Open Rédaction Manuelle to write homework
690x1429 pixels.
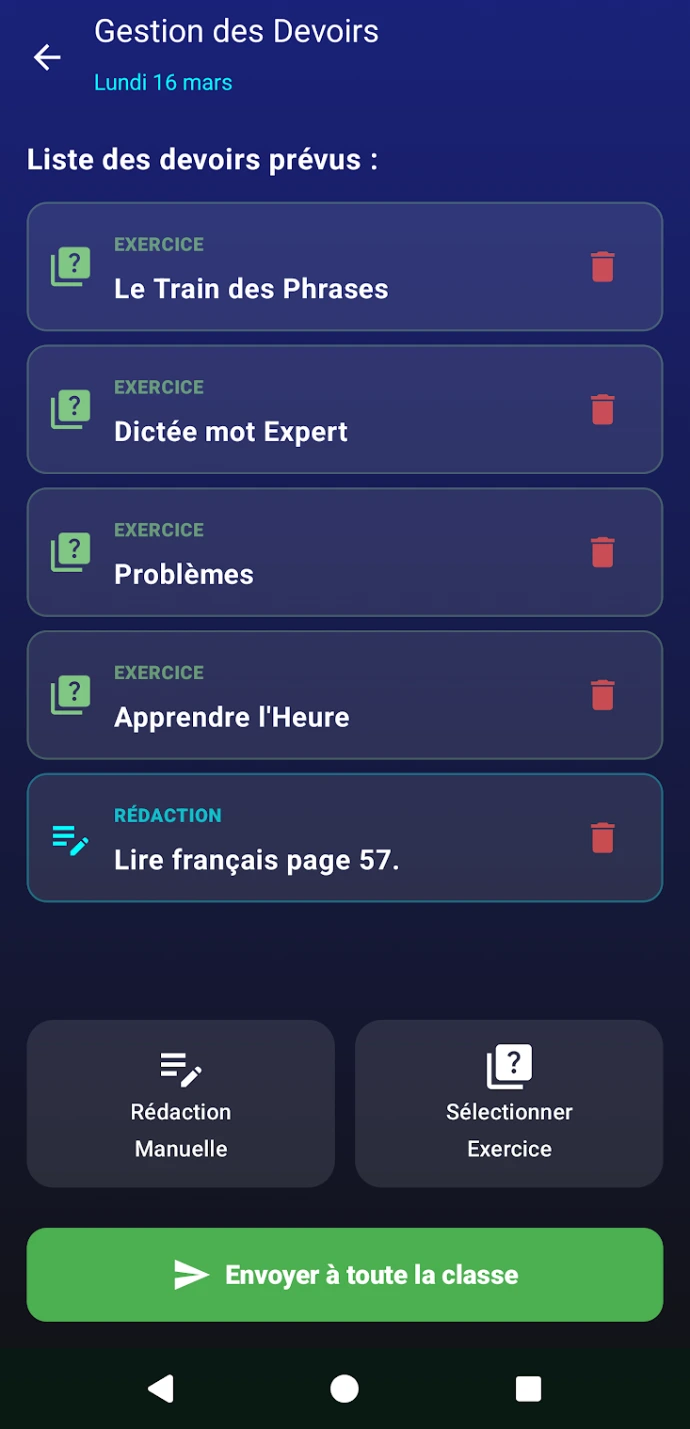click(181, 1103)
